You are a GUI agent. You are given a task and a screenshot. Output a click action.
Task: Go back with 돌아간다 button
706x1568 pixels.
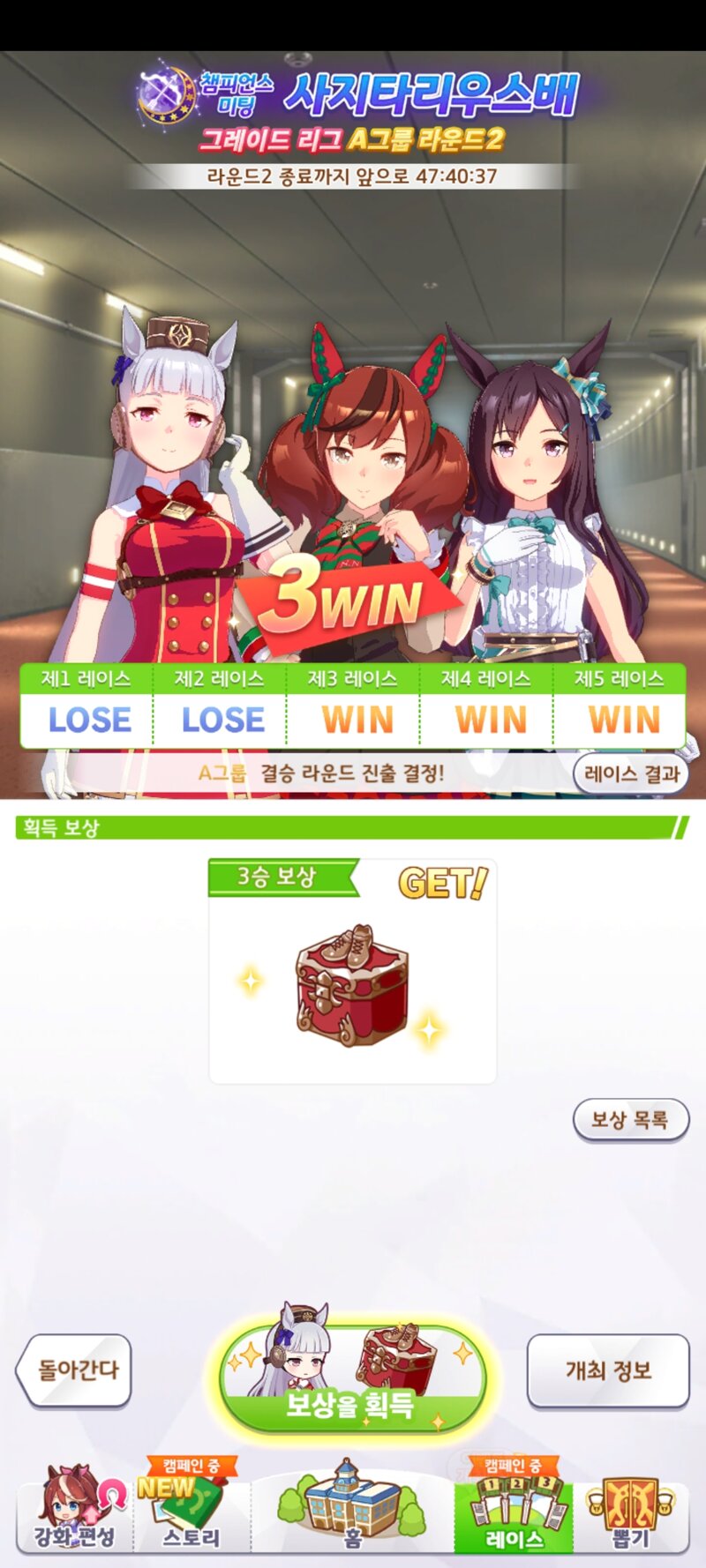point(75,1370)
